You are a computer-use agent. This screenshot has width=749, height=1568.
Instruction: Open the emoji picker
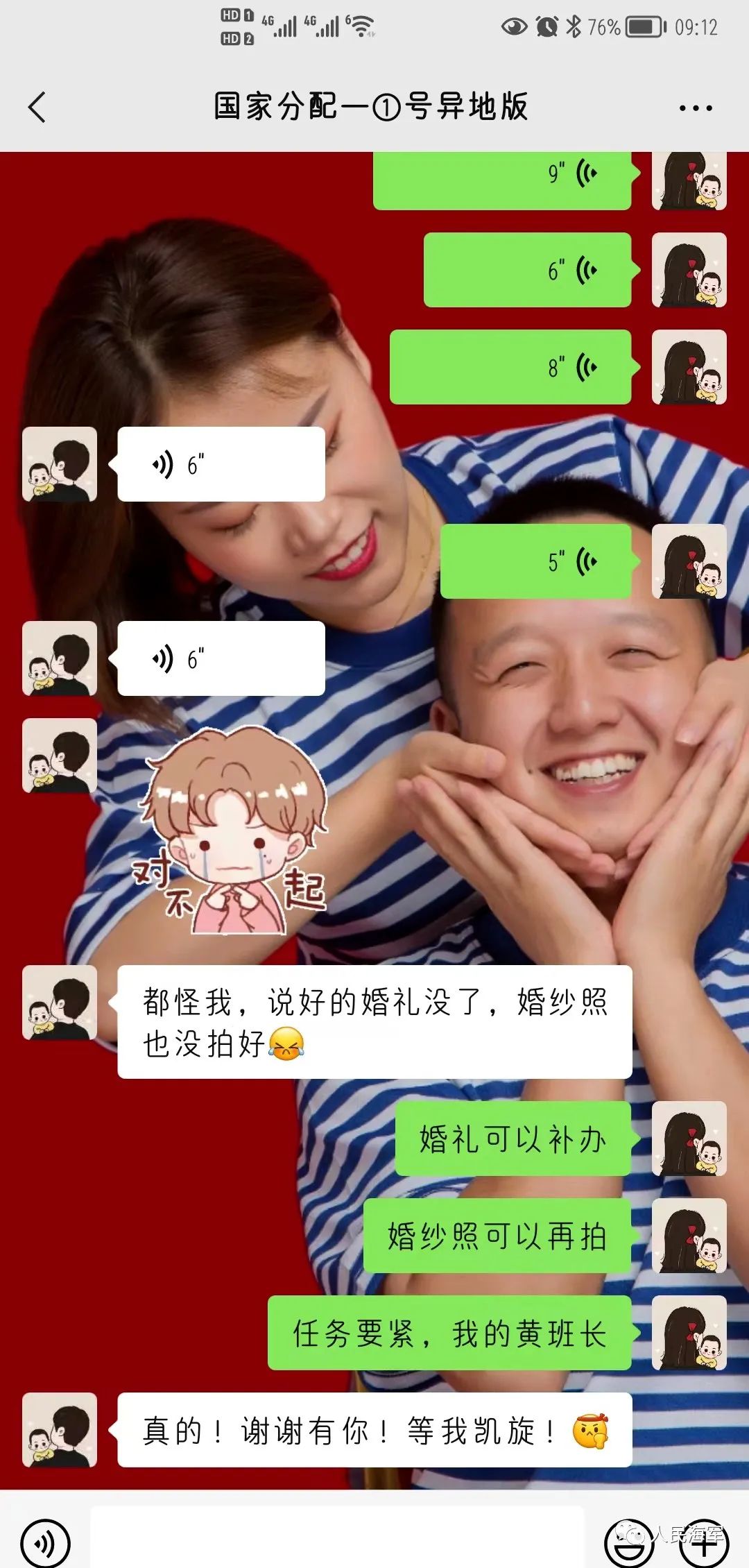click(x=628, y=1543)
